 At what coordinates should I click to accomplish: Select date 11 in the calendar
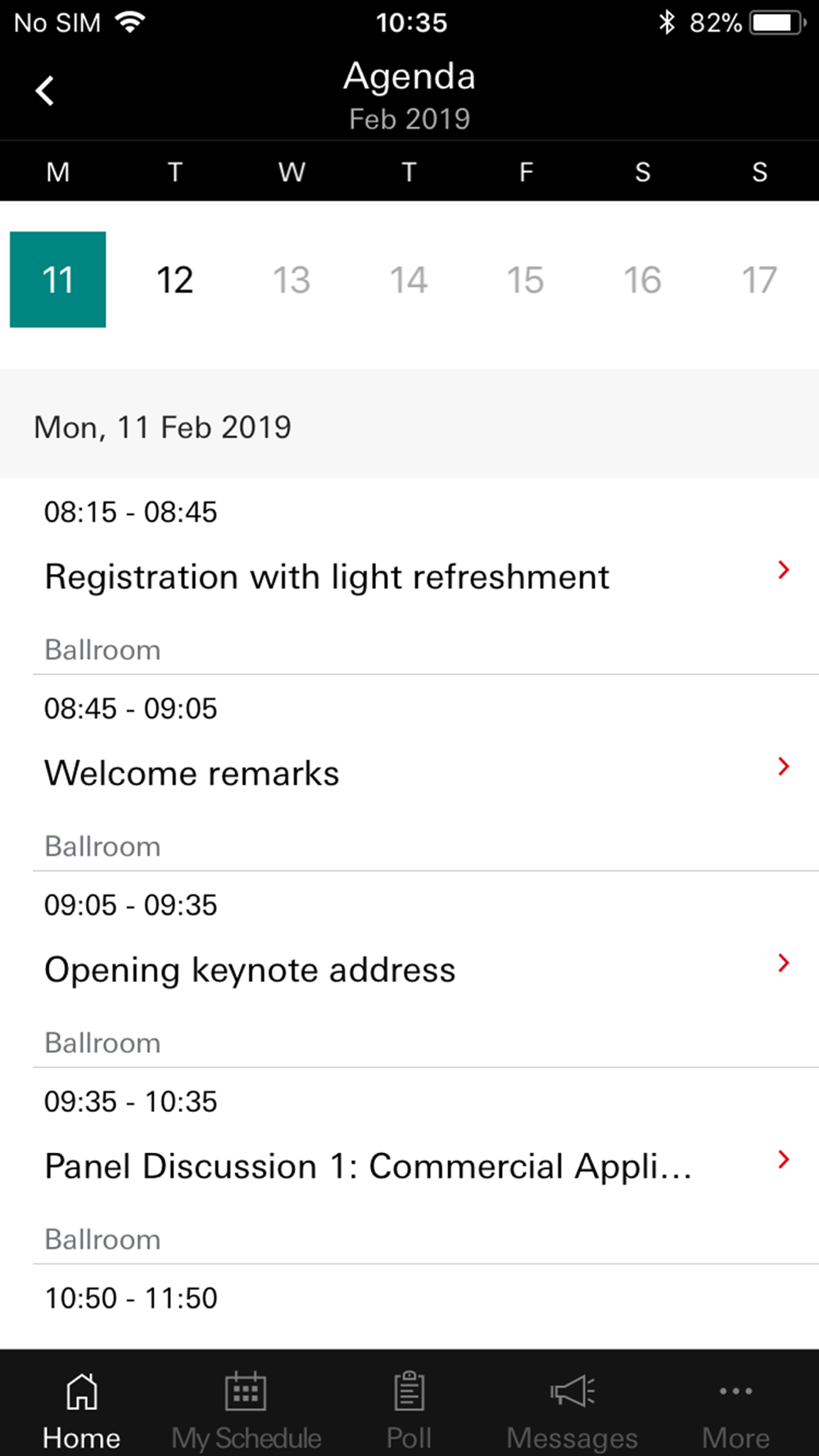point(58,280)
